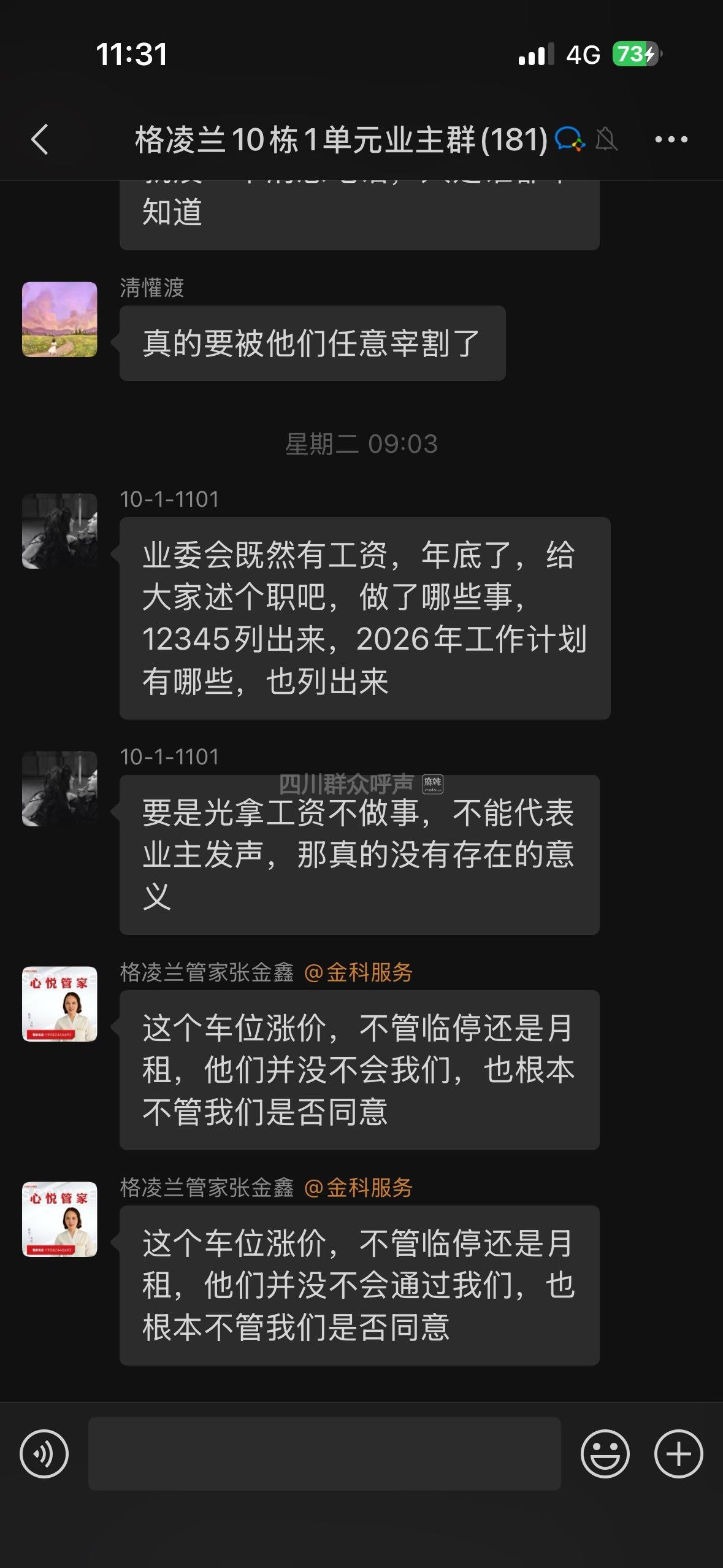723x1568 pixels.
Task: Switch to voice message input
Action: click(x=44, y=1453)
